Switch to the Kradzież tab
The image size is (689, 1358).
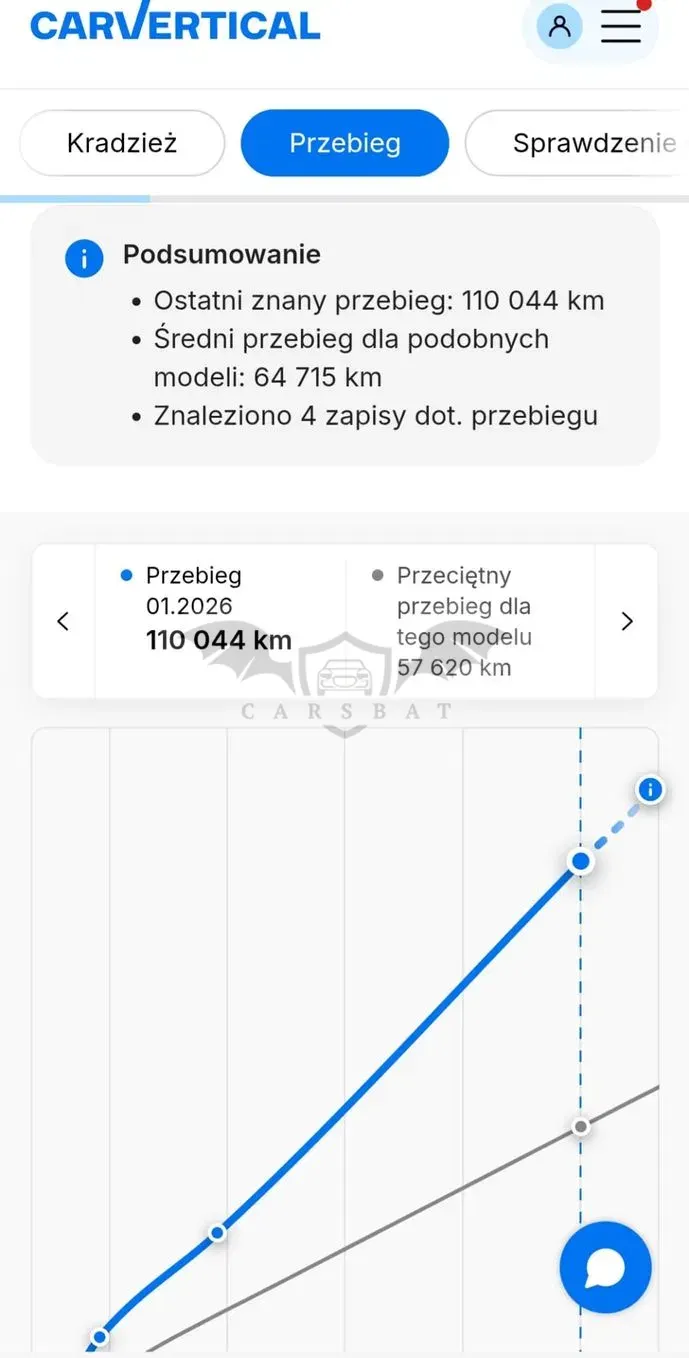click(x=122, y=143)
